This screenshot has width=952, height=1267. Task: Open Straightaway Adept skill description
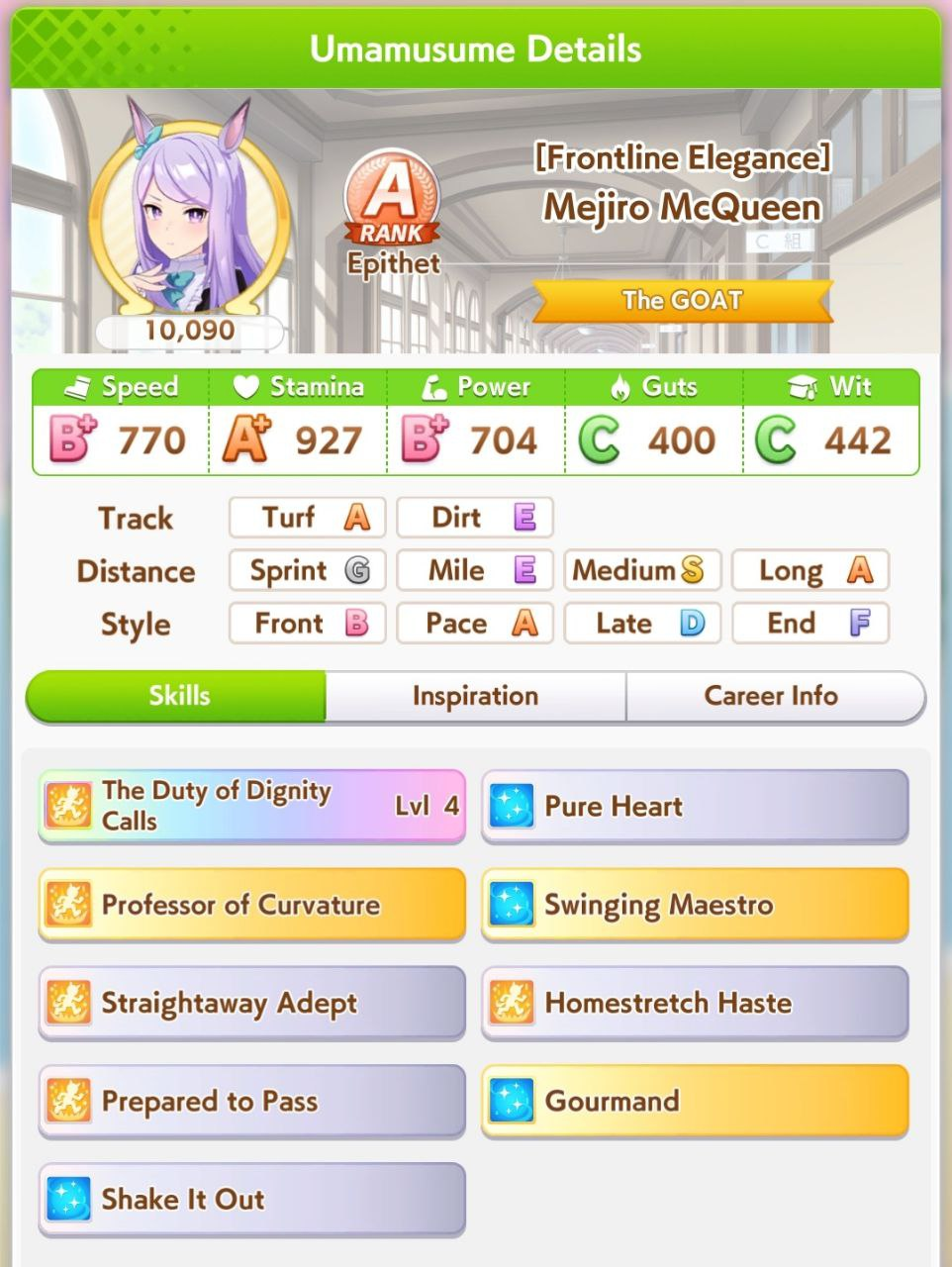(x=251, y=1002)
